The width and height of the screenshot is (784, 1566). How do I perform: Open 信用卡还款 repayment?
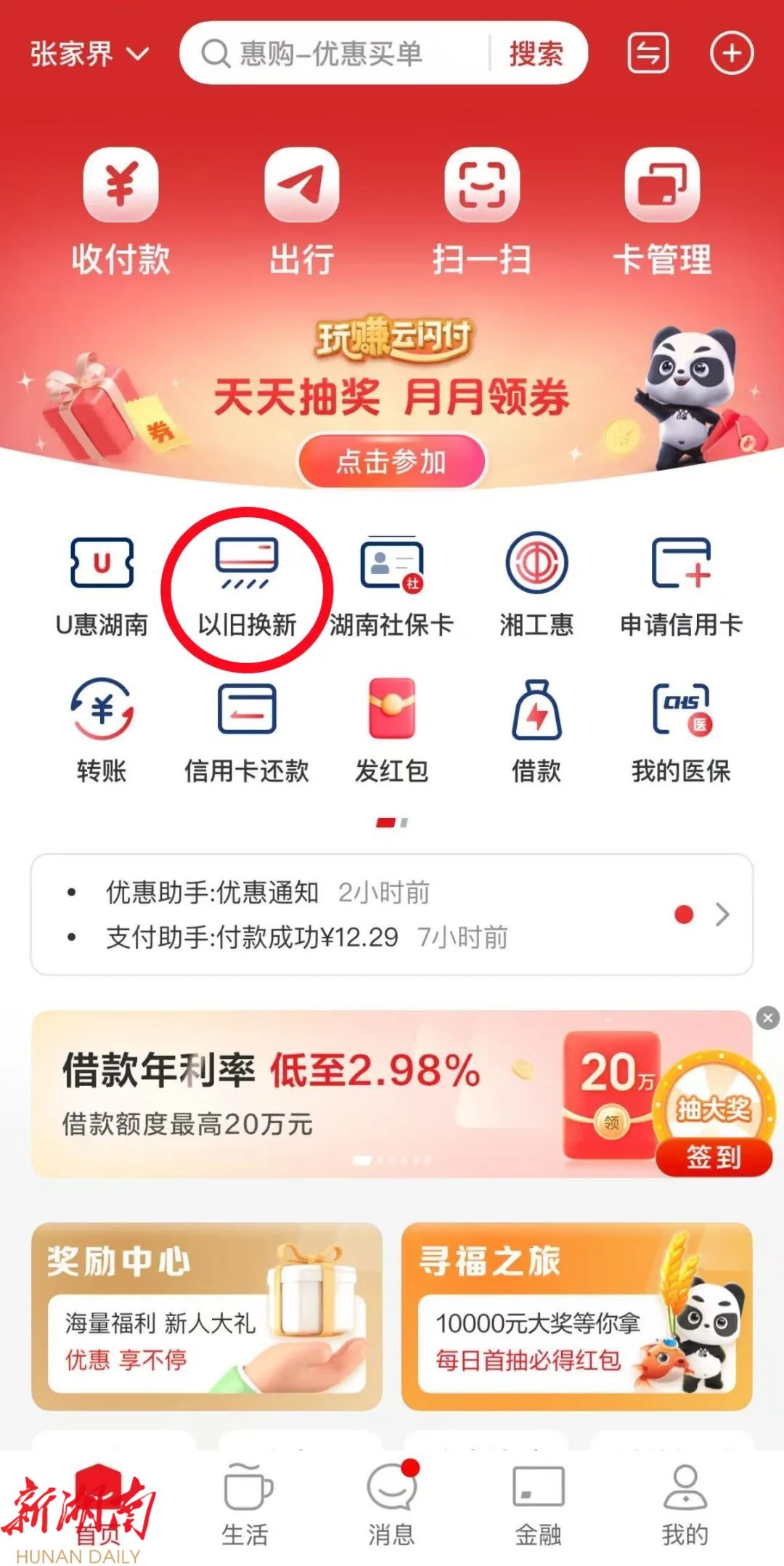click(x=247, y=731)
